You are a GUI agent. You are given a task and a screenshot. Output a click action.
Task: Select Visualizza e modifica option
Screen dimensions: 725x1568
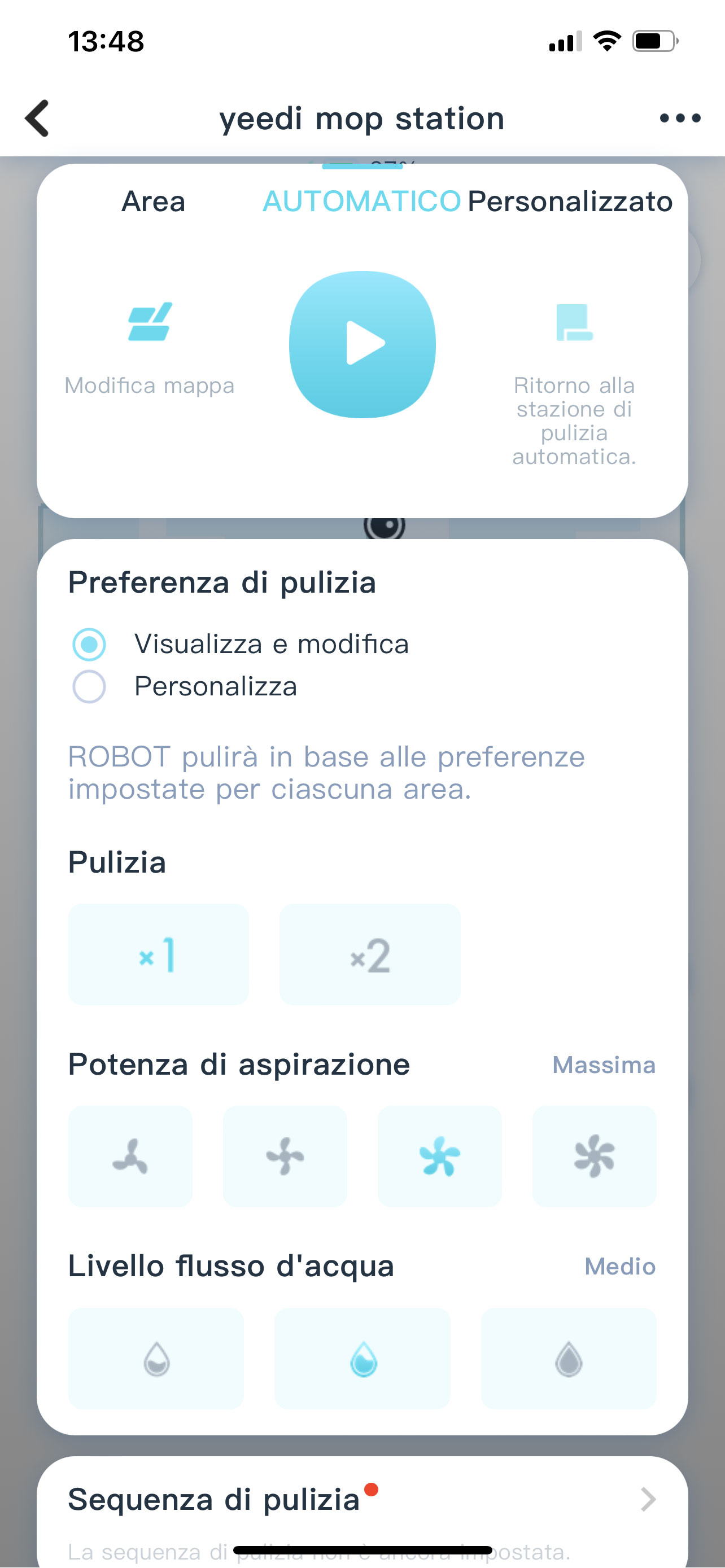point(241,644)
